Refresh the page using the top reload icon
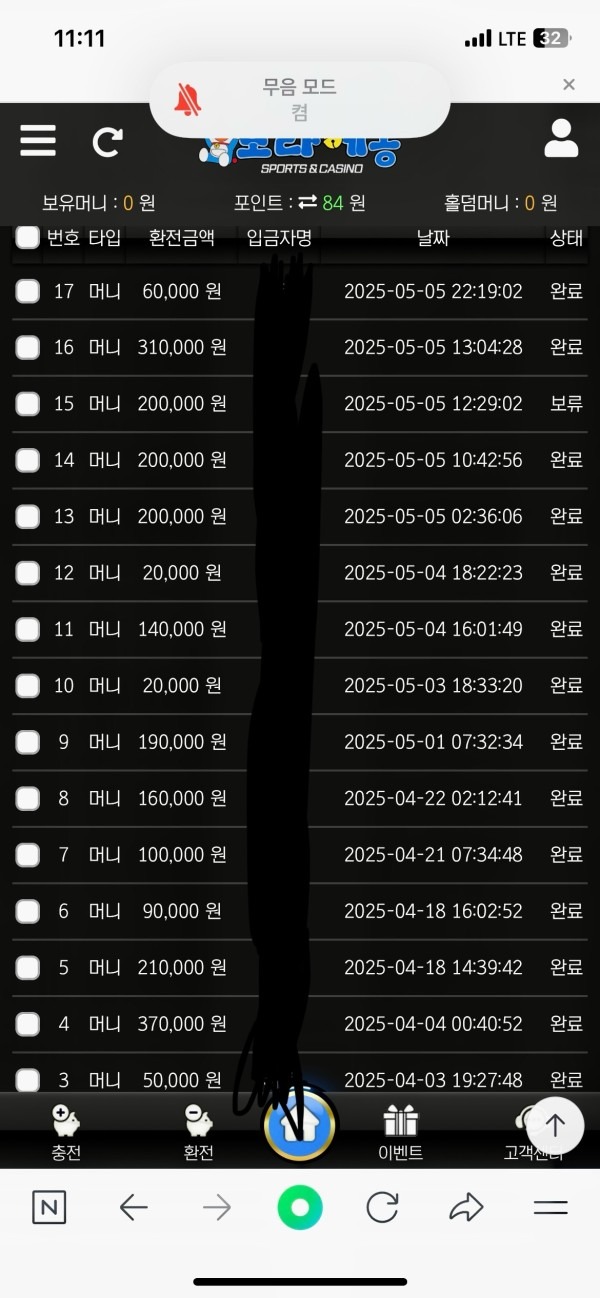Screen dimensions: 600x1298 (107, 142)
